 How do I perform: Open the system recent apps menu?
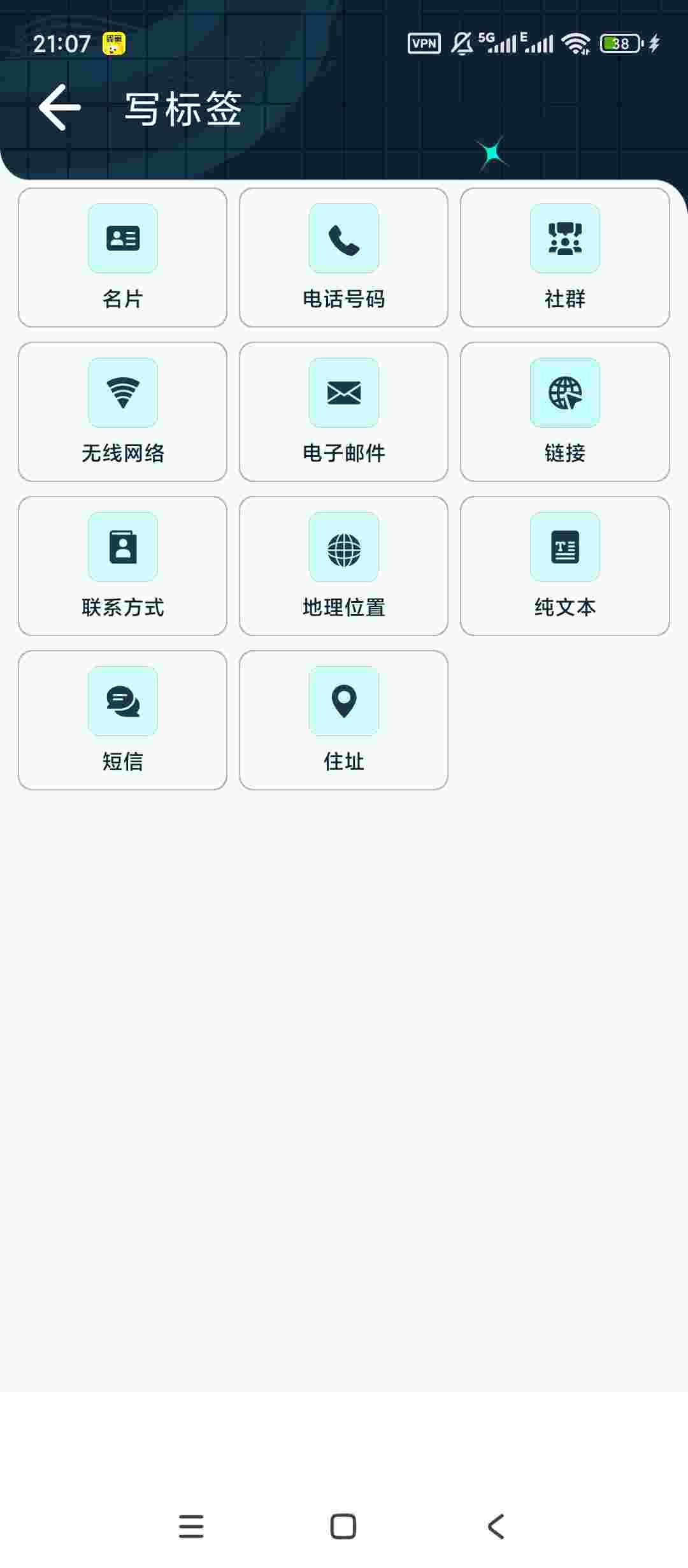191,1527
